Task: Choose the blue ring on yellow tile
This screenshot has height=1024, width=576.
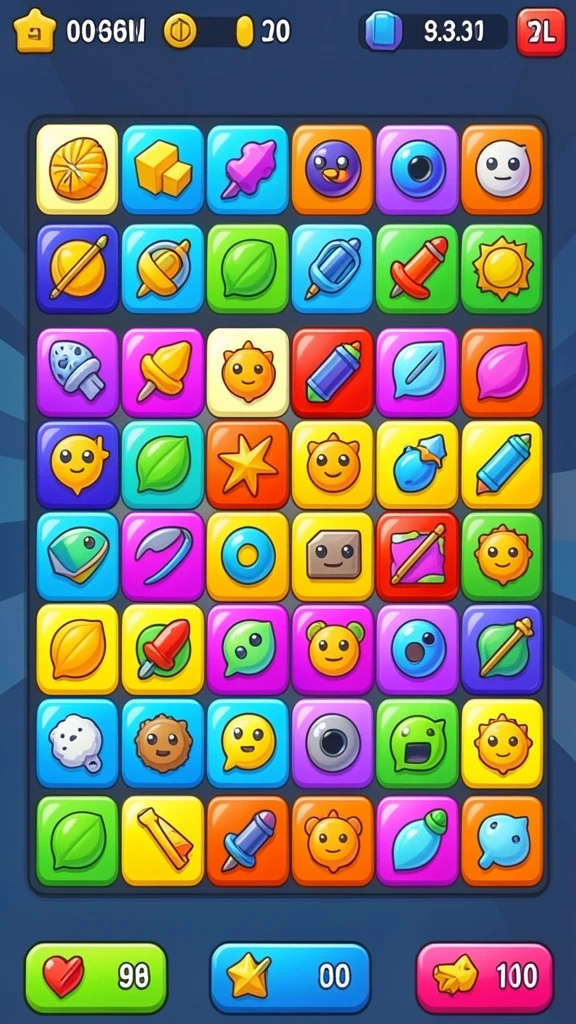Action: pyautogui.click(x=248, y=556)
